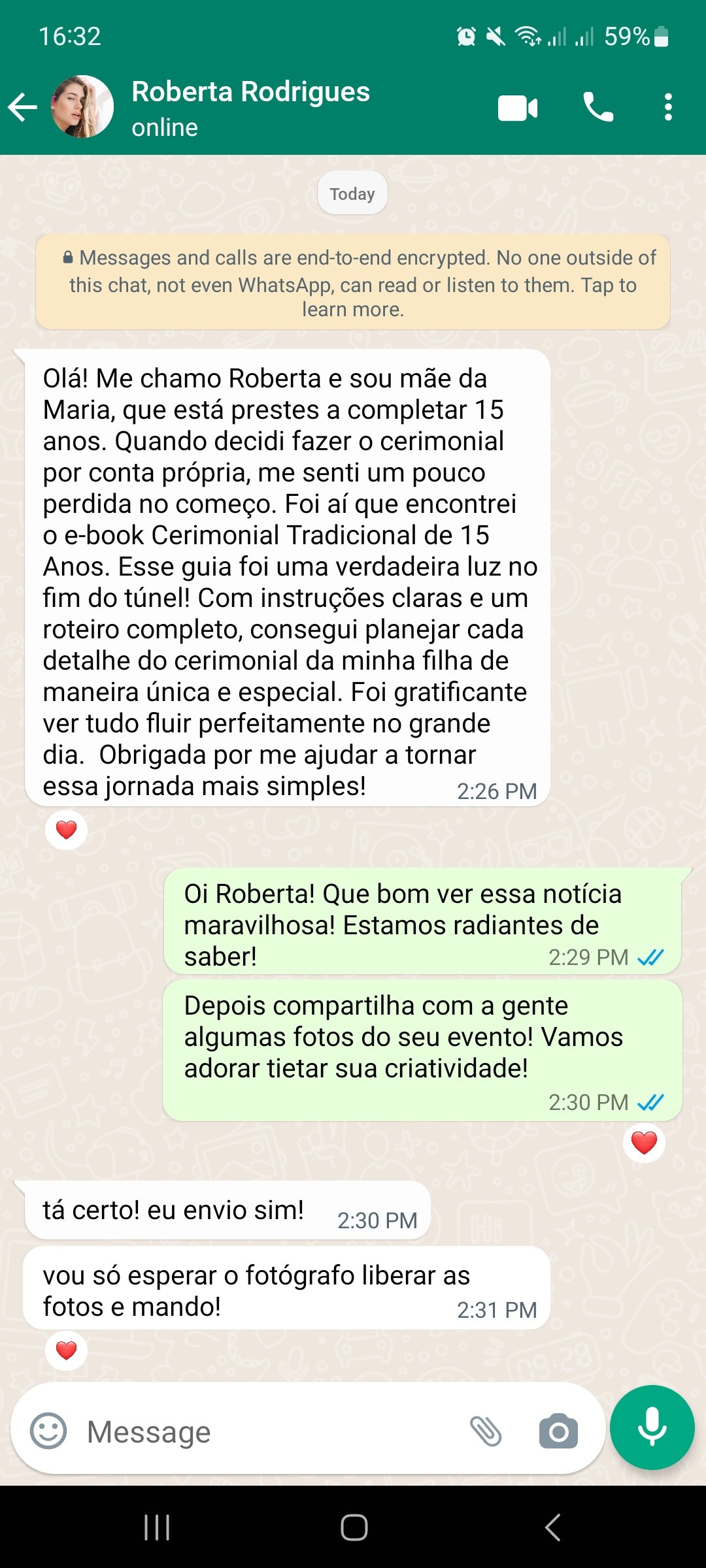This screenshot has width=706, height=1568.
Task: Focus the Message text field
Action: 261,1432
